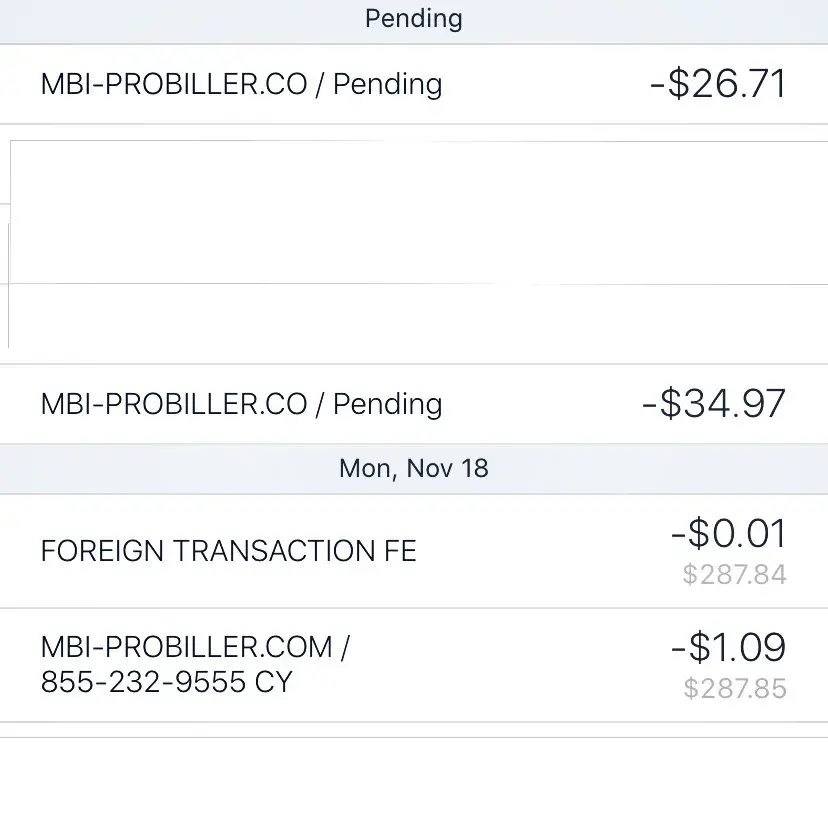The image size is (828, 830).
Task: Open the pending -$34.97 MBI-PROBILLER transaction
Action: [x=414, y=404]
